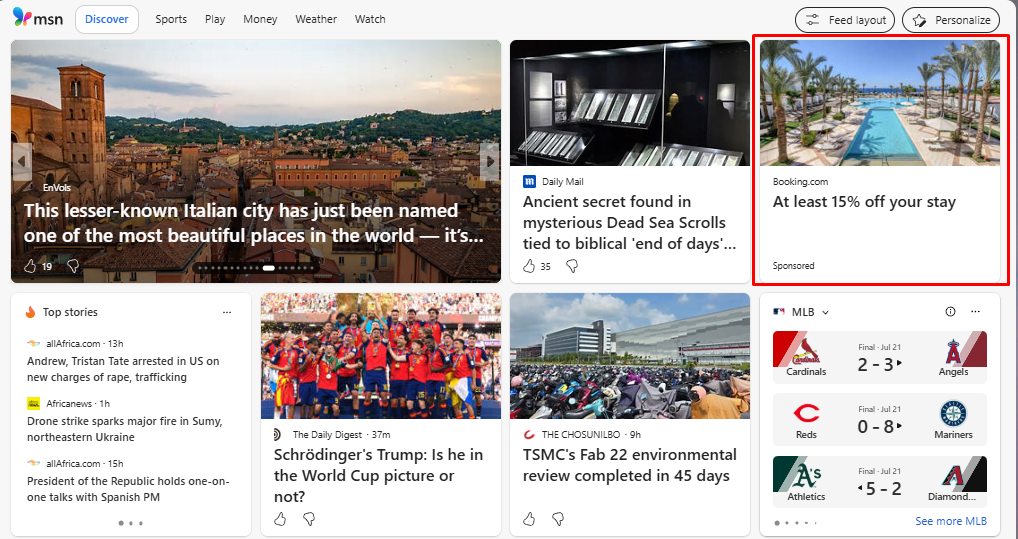Open the Money tab
The width and height of the screenshot is (1018, 539).
(x=260, y=19)
